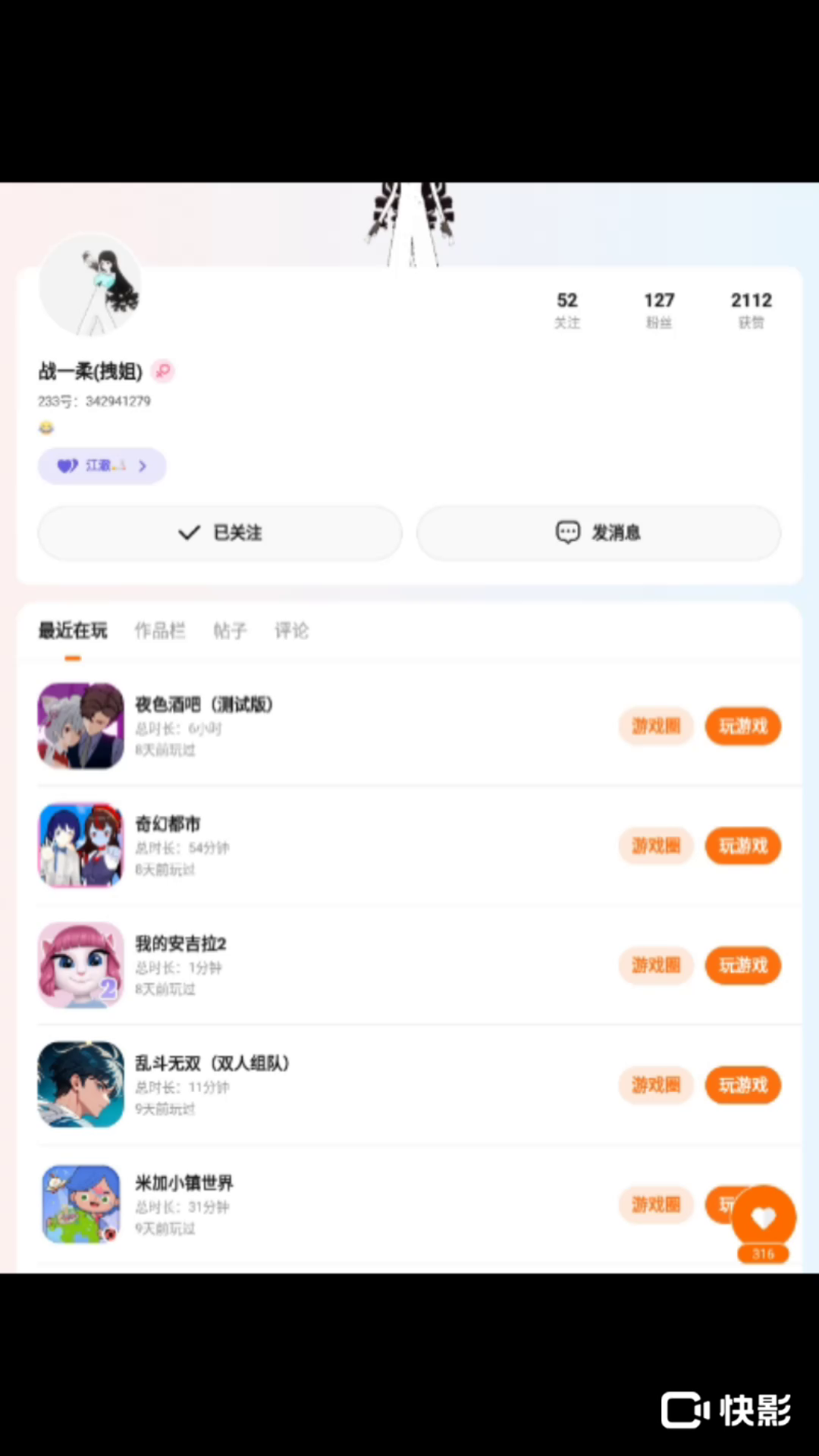Screen dimensions: 819x1456
Task: Open the 帖子 tab
Action: click(x=230, y=630)
